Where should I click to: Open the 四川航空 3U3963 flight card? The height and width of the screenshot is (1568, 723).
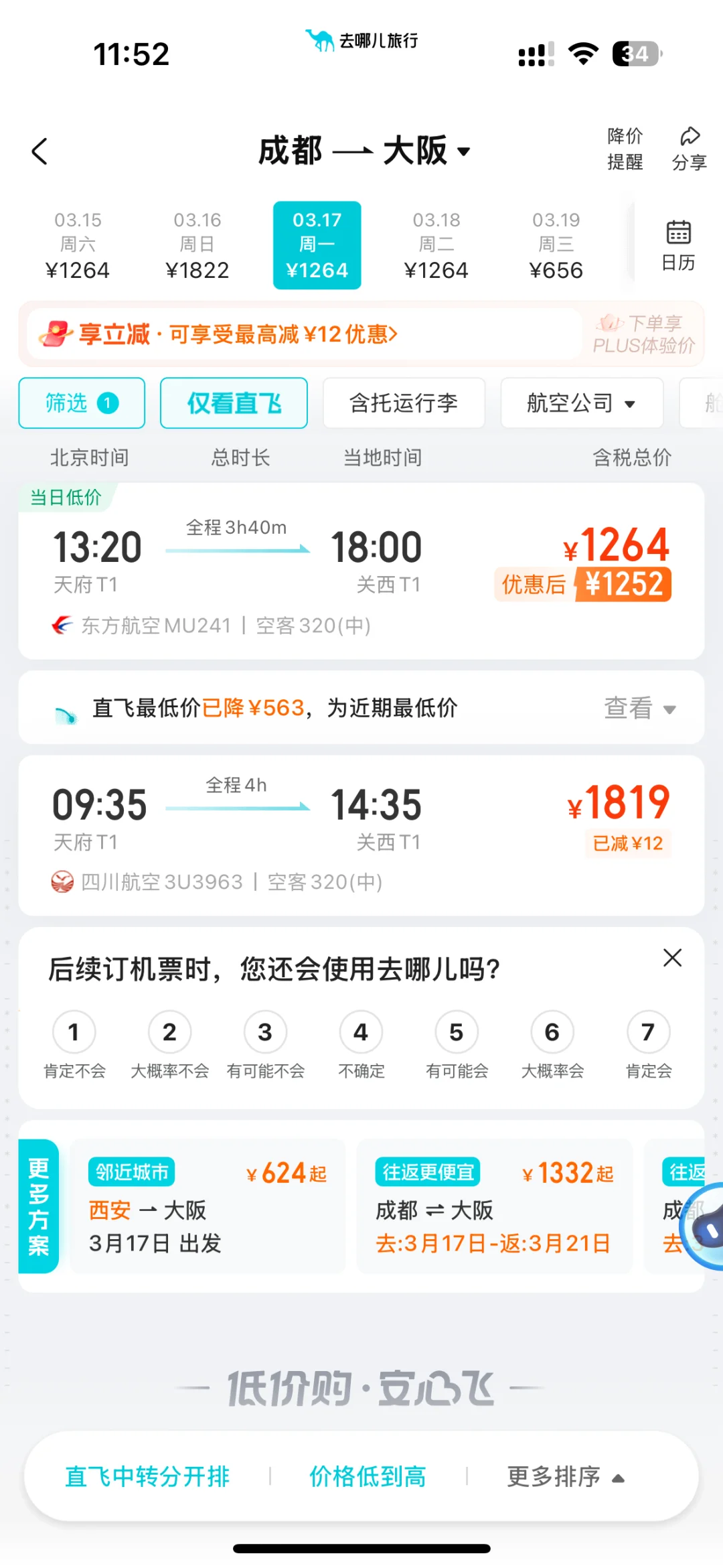(361, 835)
